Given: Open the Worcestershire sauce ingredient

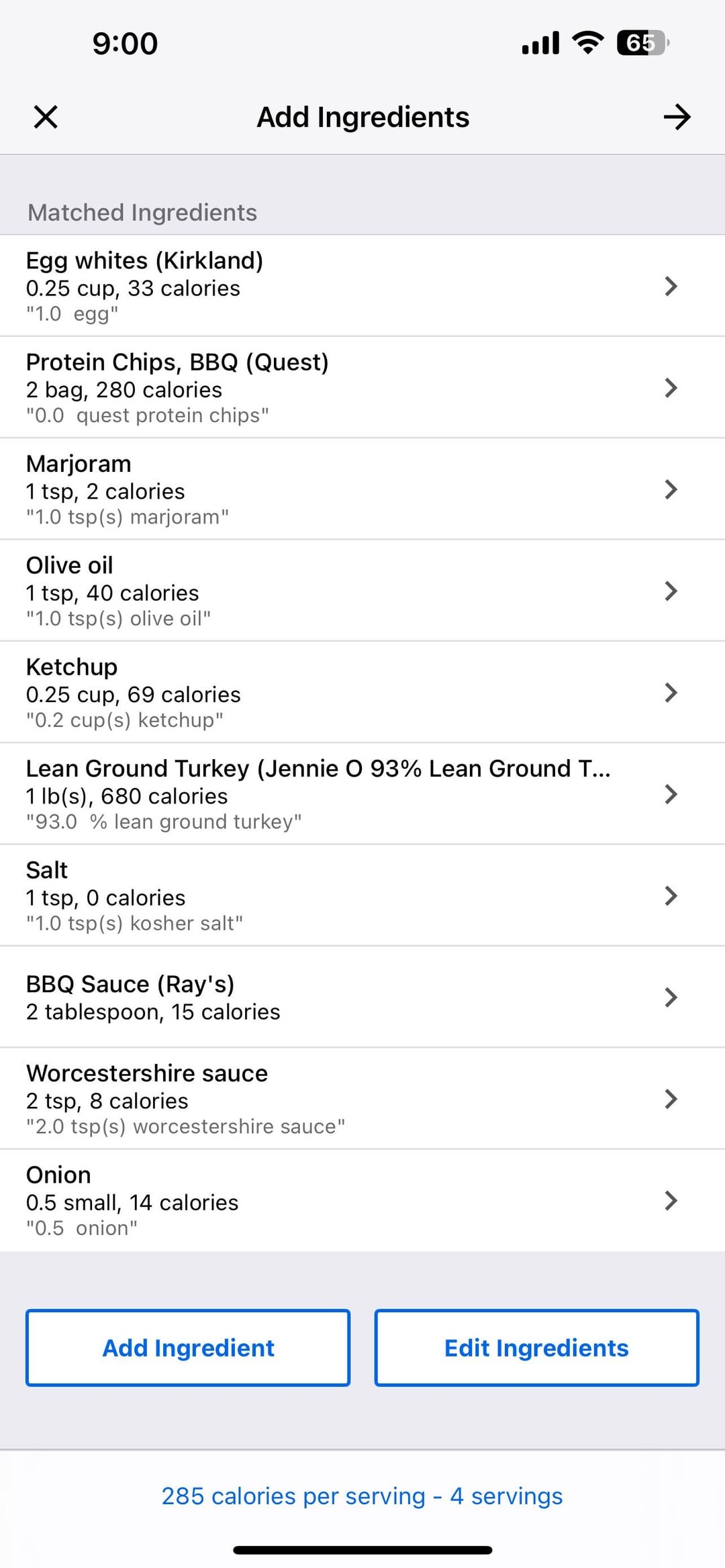Looking at the screenshot, I should point(362,1098).
